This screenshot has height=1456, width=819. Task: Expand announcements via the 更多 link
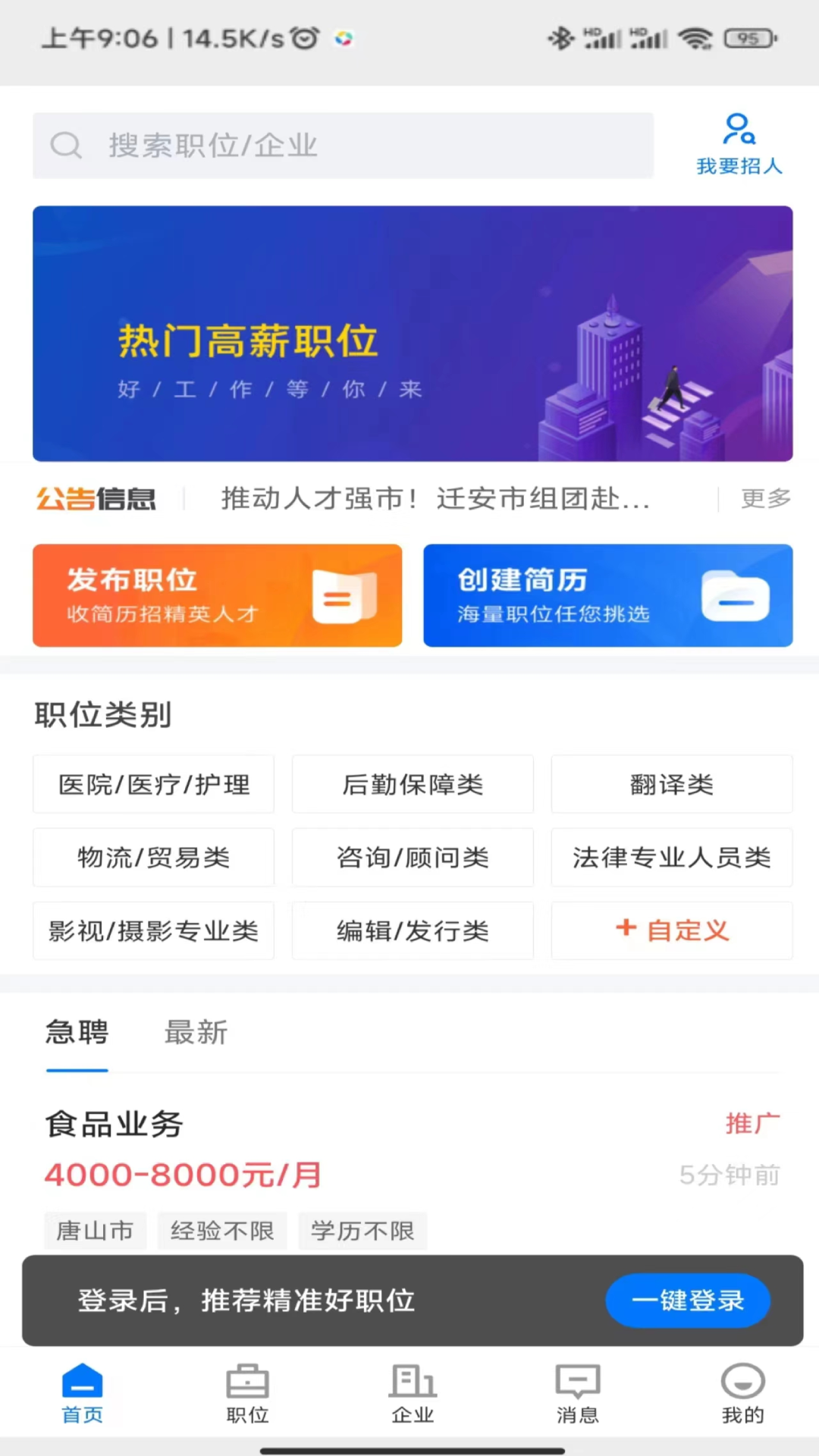point(764,498)
